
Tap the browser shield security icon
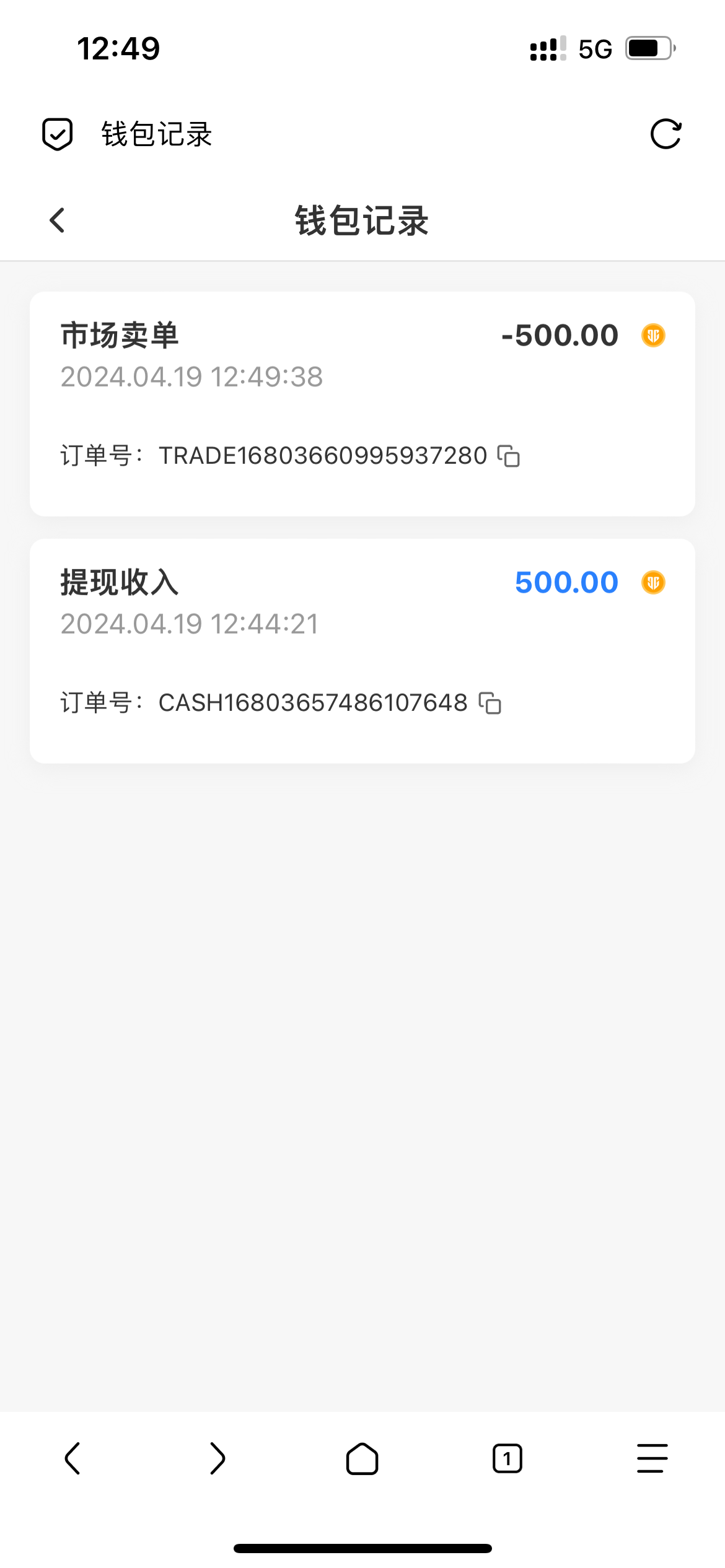[57, 134]
